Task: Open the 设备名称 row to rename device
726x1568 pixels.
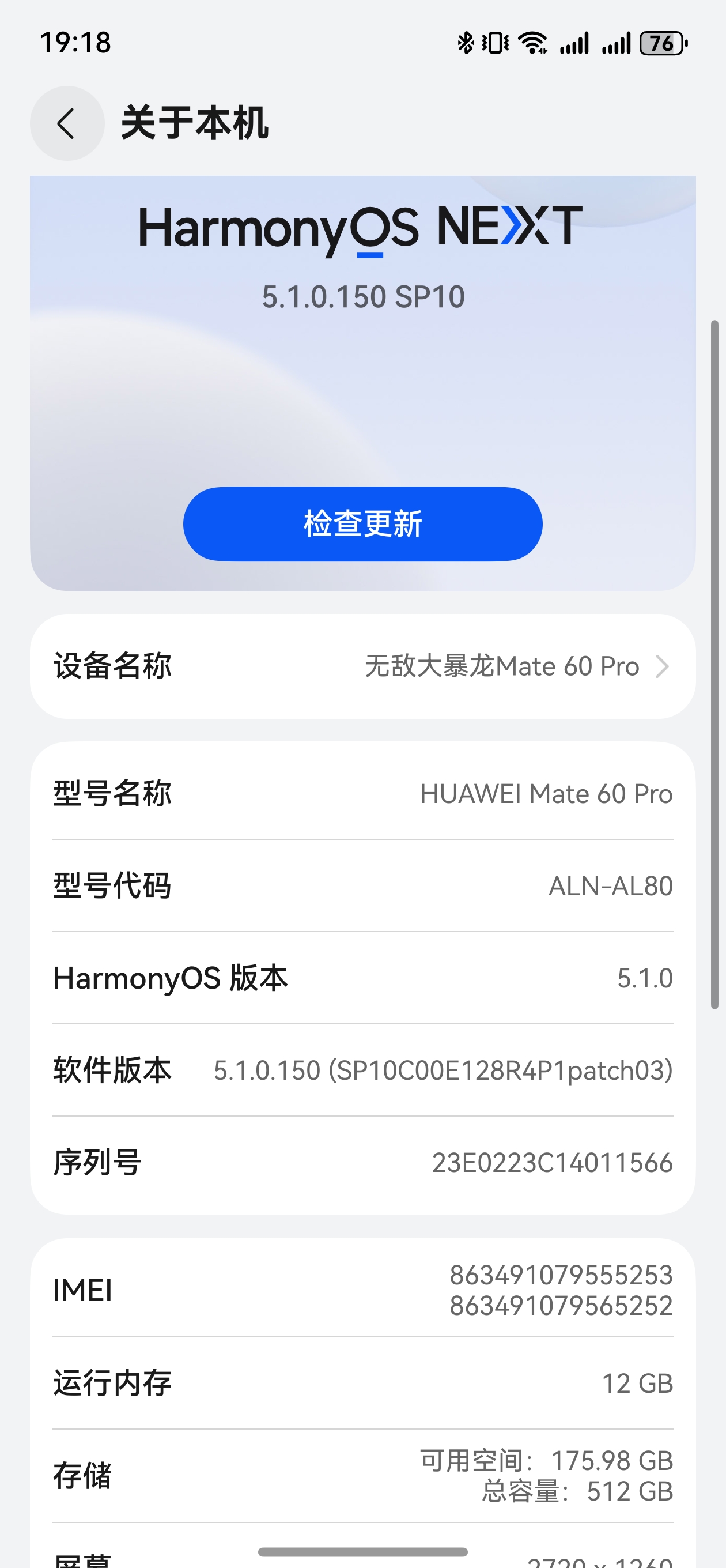Action: [362, 666]
